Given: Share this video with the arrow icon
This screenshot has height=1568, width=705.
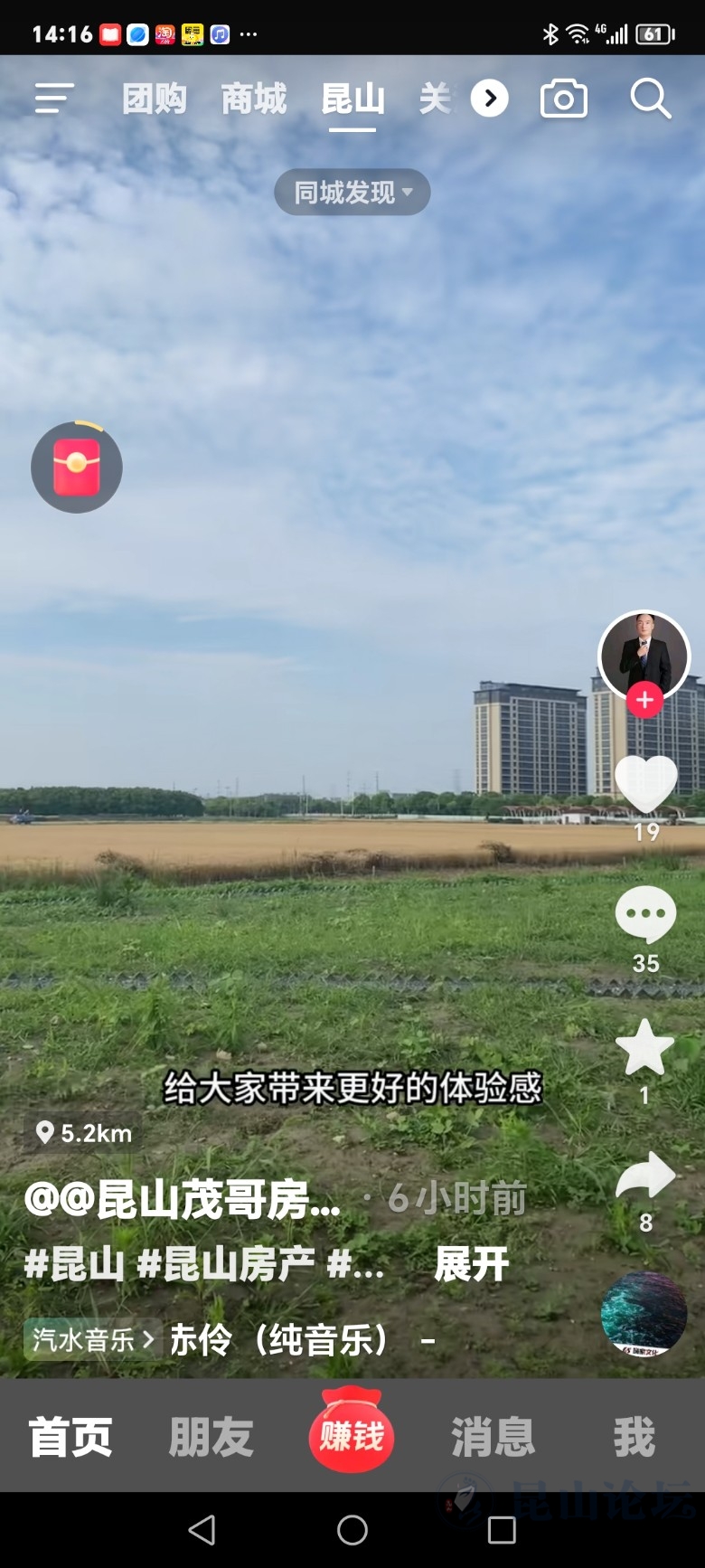Looking at the screenshot, I should [645, 1176].
